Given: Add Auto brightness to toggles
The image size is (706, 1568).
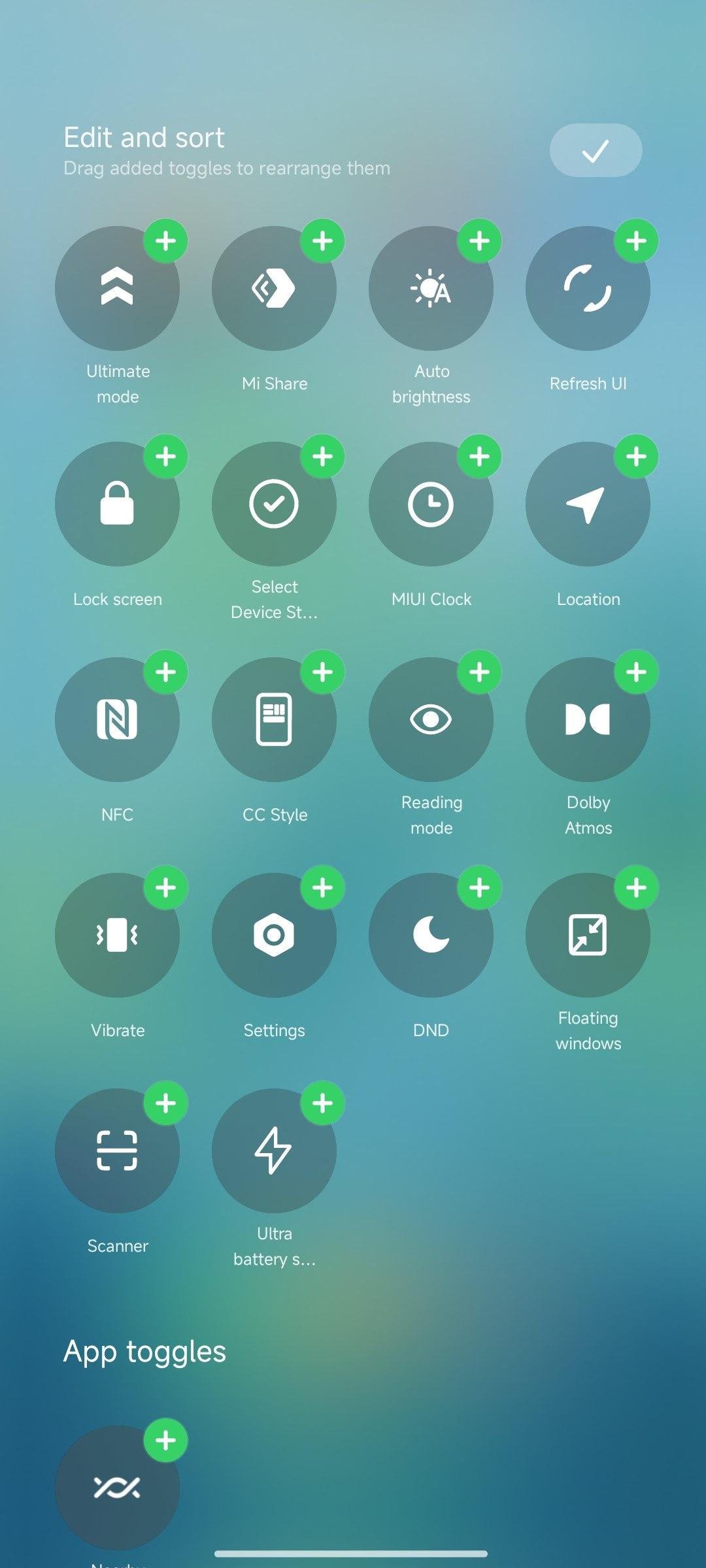Looking at the screenshot, I should [x=479, y=241].
